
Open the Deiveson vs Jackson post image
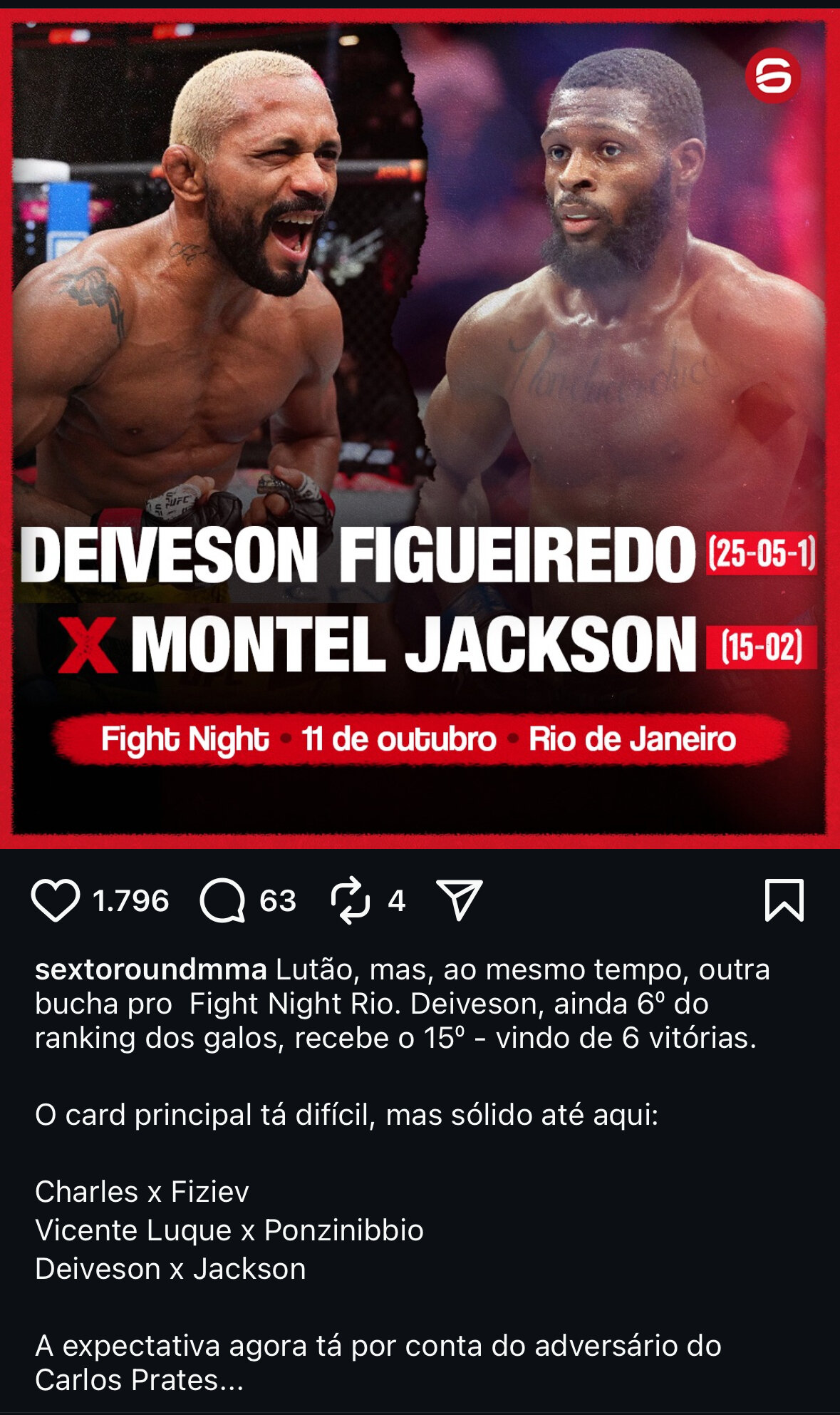(420, 428)
